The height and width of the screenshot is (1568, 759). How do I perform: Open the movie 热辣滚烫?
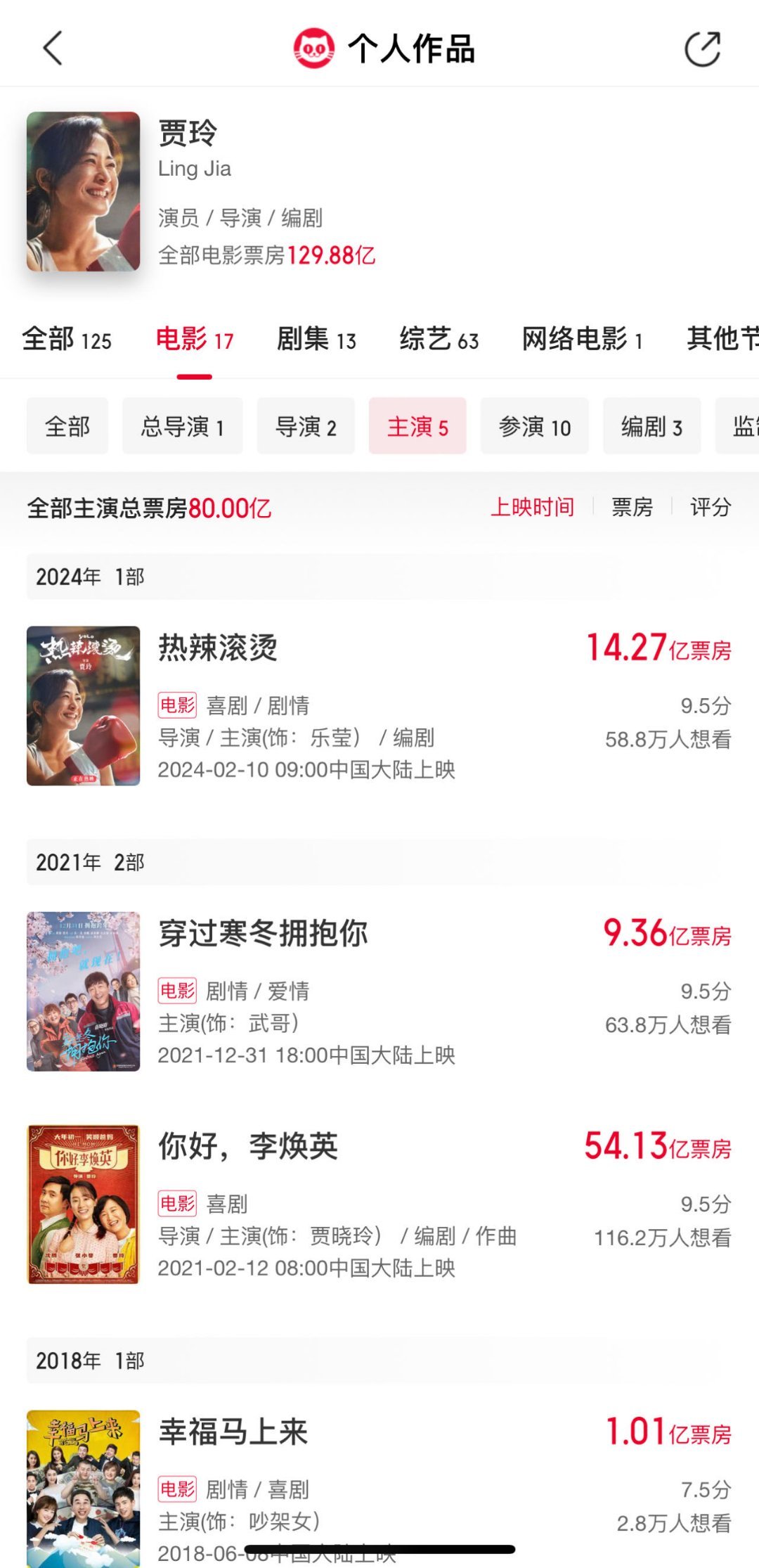218,648
